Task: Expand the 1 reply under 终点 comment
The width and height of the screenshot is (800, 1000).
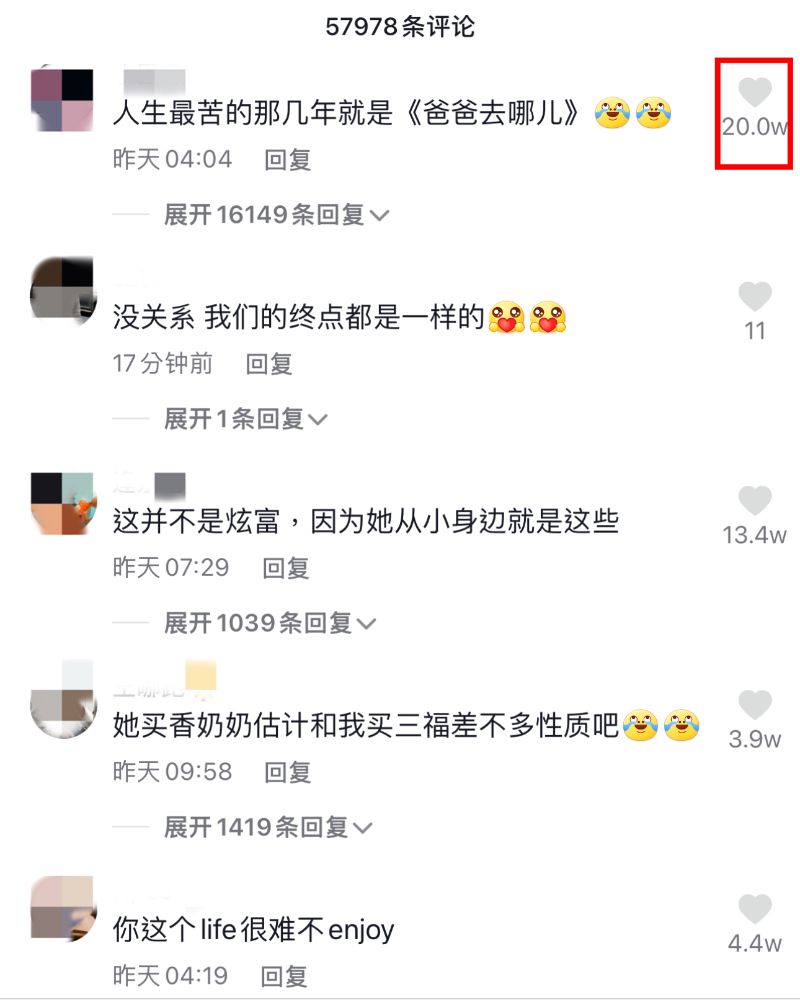Action: [245, 419]
